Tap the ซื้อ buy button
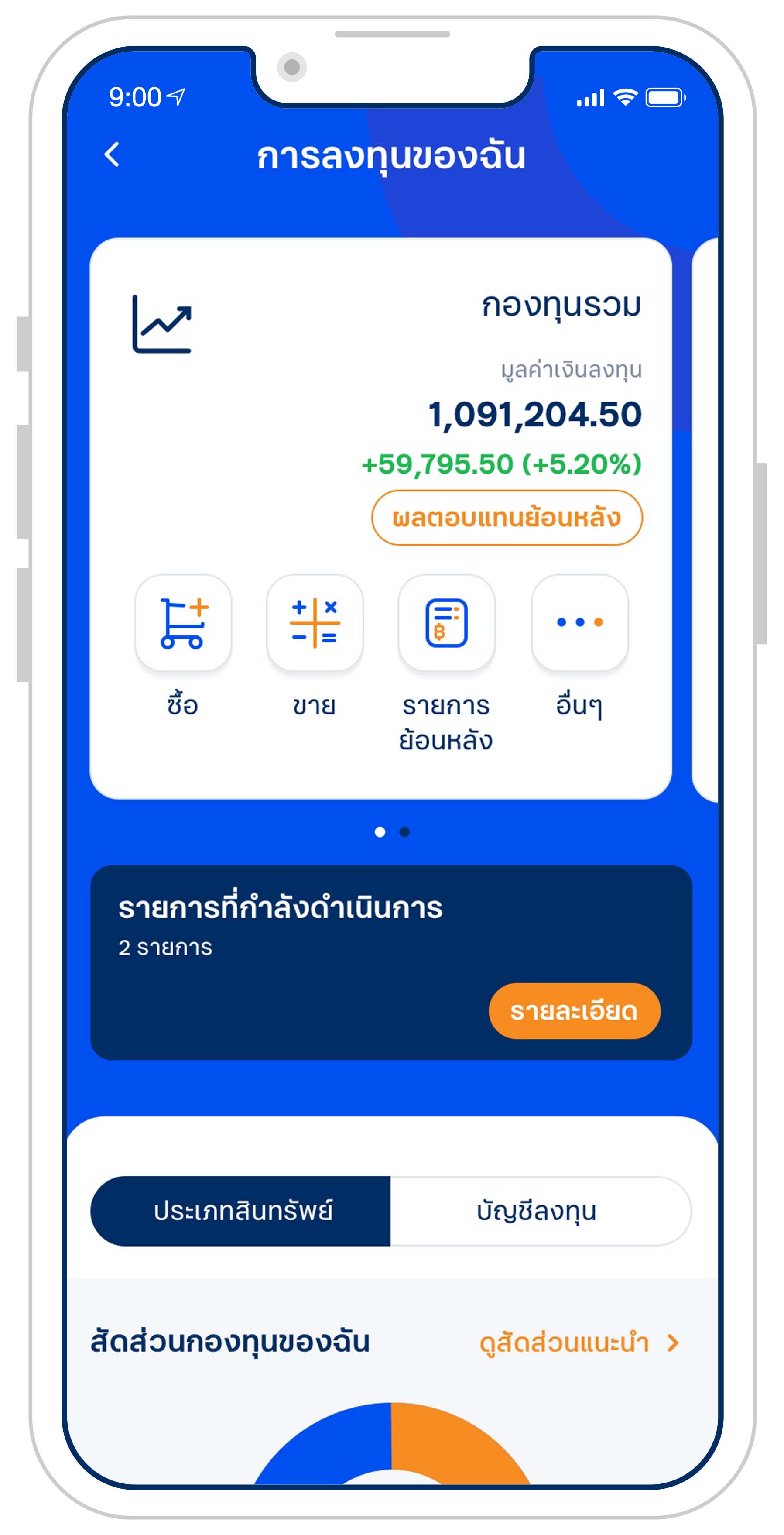Viewport: 784px width, 1535px height. [x=183, y=623]
